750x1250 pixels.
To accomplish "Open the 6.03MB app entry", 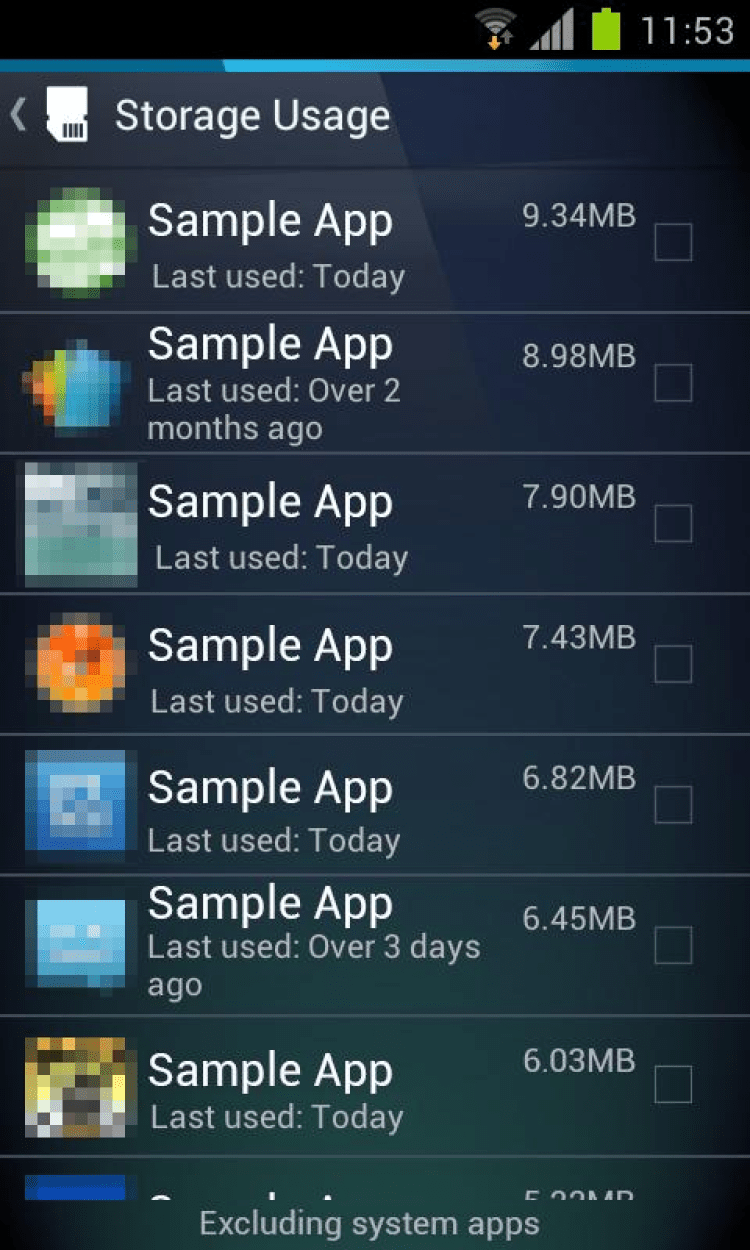I will click(300, 1086).
